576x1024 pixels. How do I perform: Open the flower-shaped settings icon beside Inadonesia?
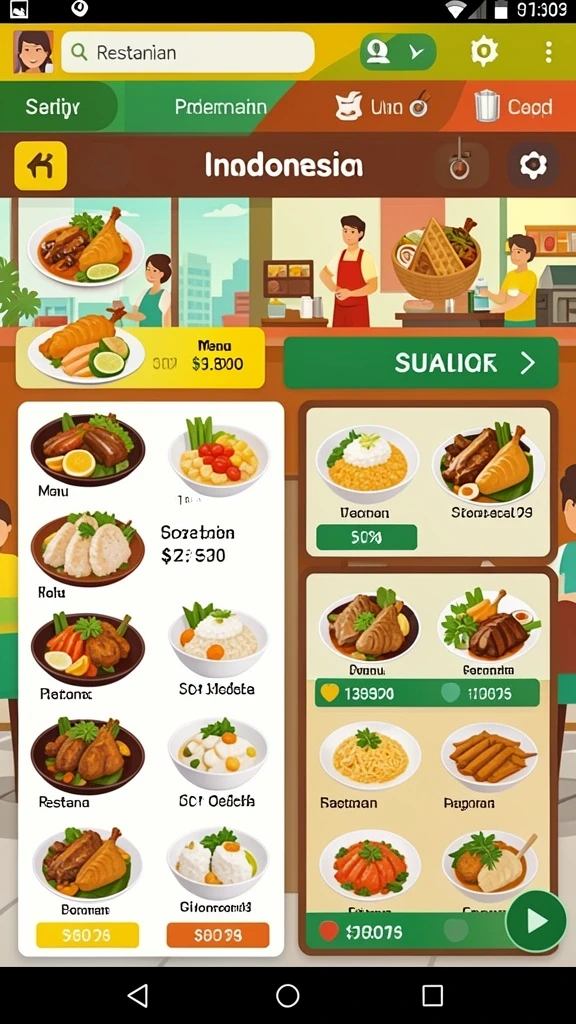point(534,166)
